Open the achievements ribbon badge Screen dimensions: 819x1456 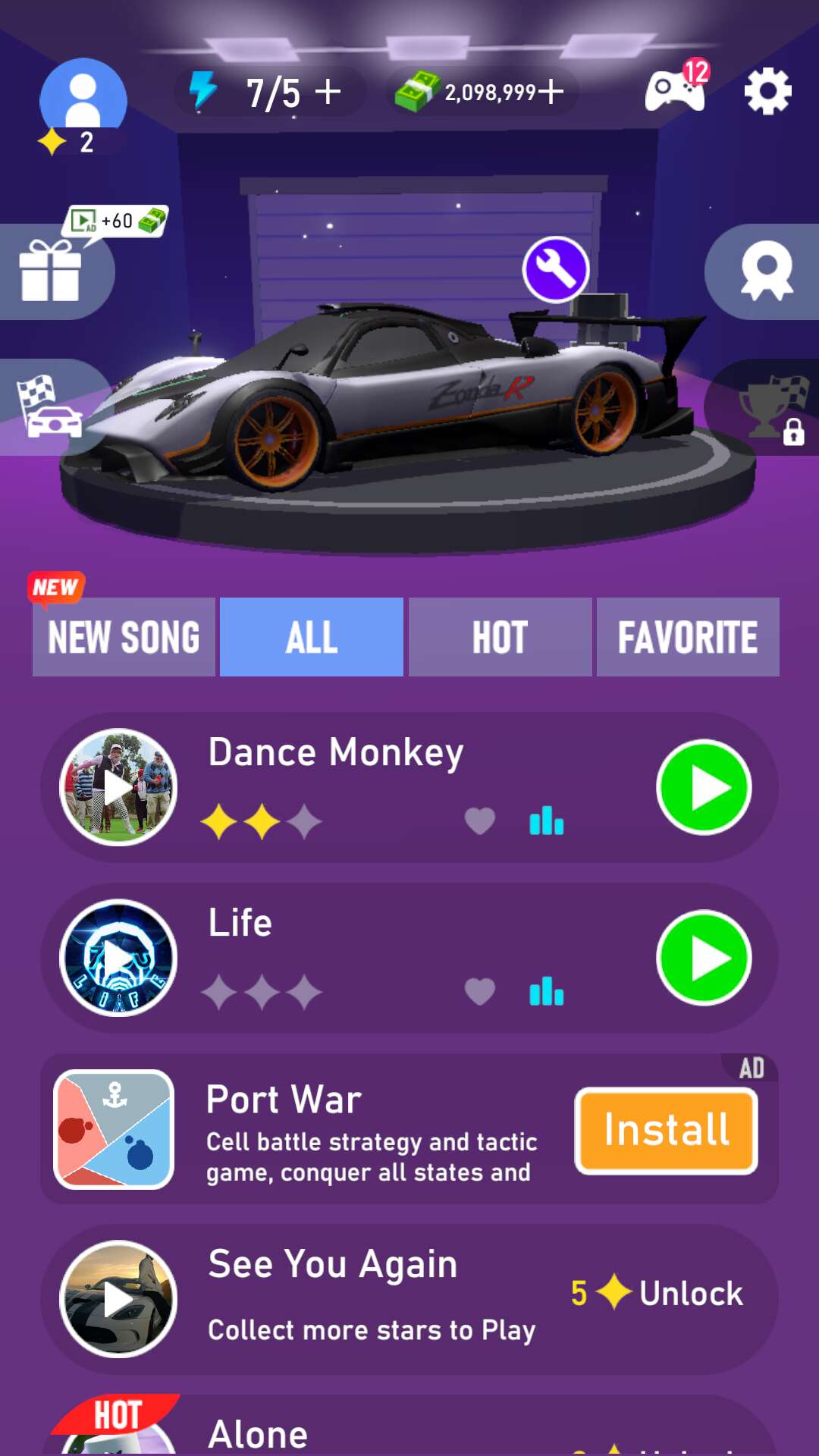coord(766,271)
